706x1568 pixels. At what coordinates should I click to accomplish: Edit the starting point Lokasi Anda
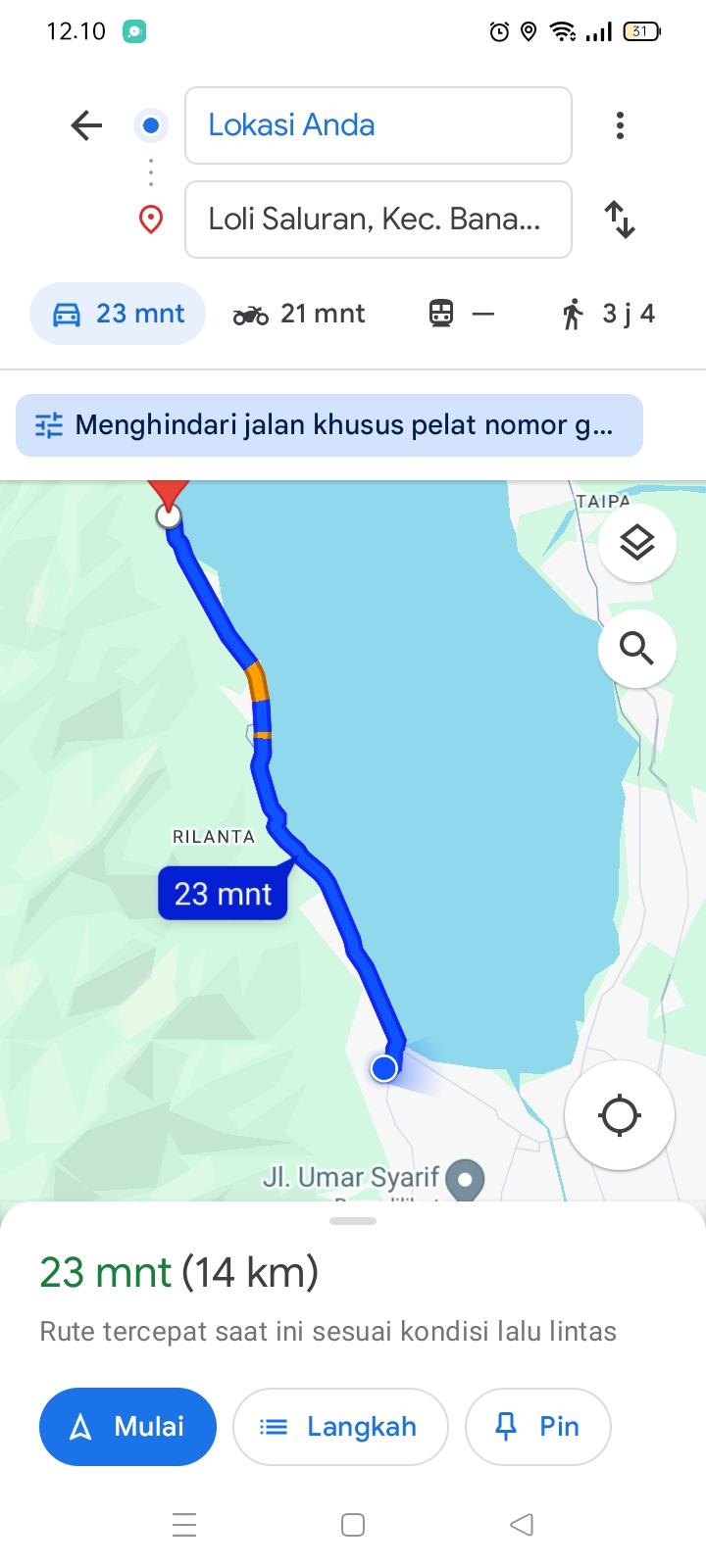pos(378,125)
